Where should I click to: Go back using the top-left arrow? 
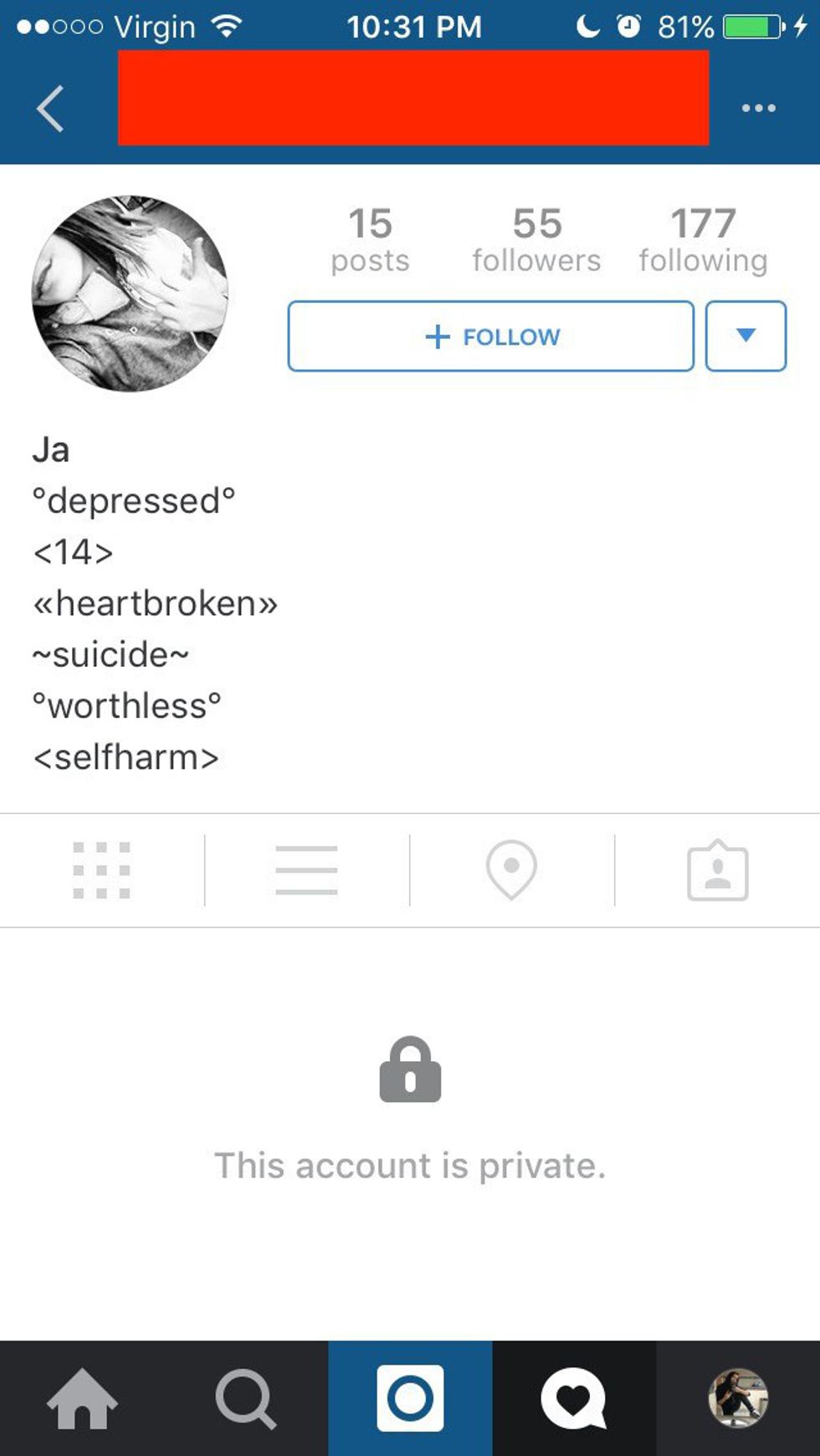click(x=50, y=109)
